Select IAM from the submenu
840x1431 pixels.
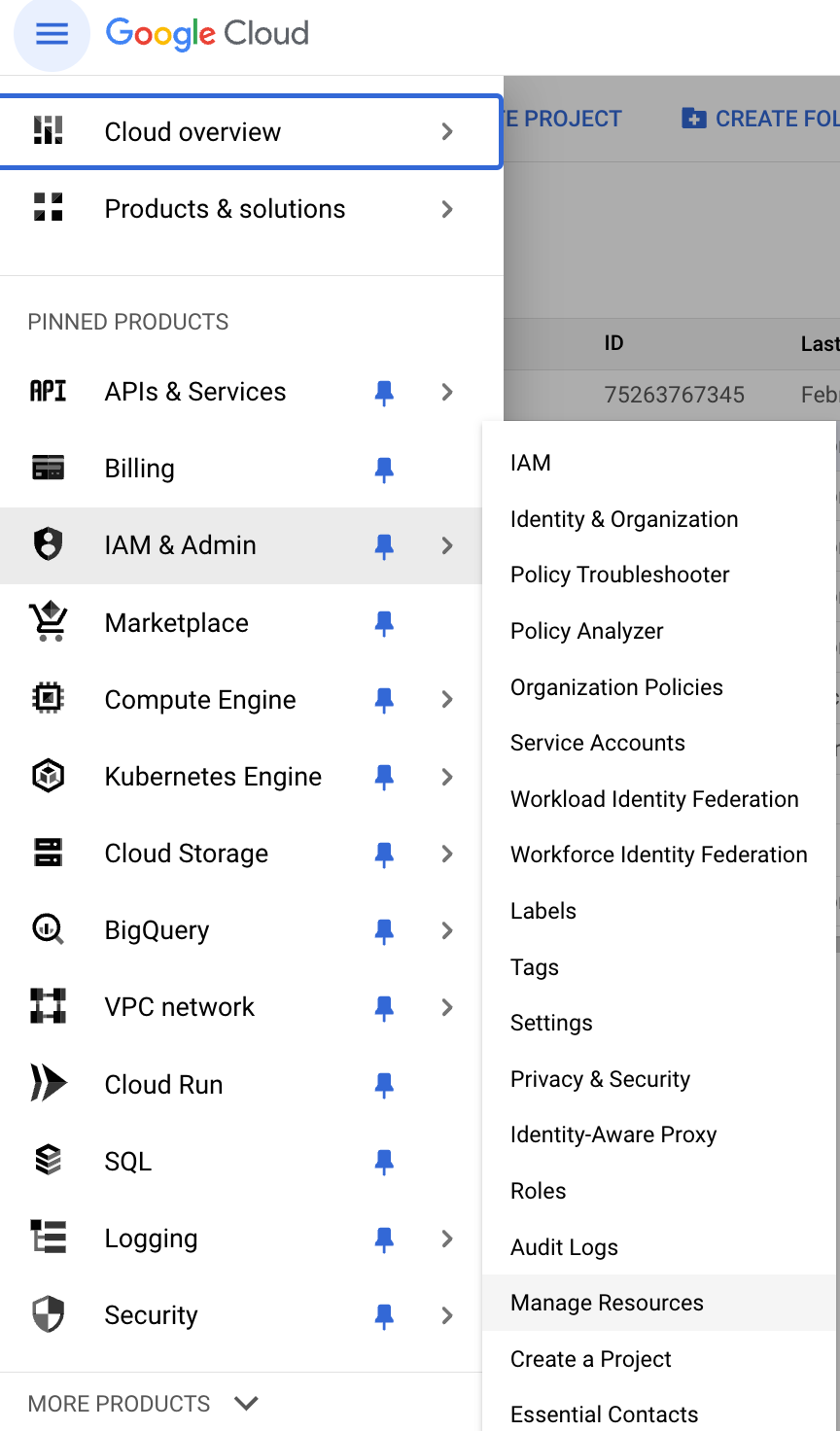click(x=531, y=463)
